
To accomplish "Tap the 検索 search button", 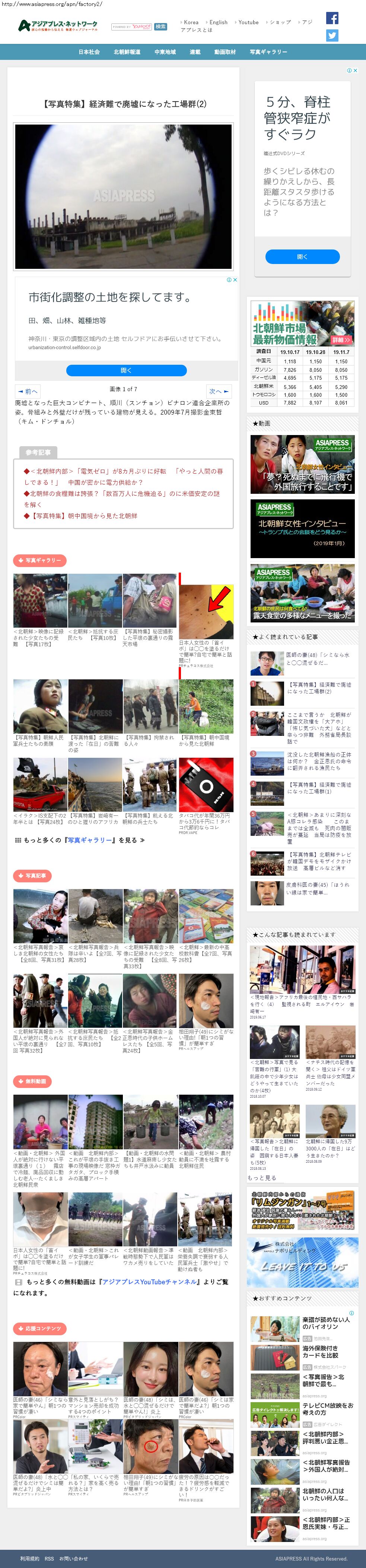I will point(160,27).
